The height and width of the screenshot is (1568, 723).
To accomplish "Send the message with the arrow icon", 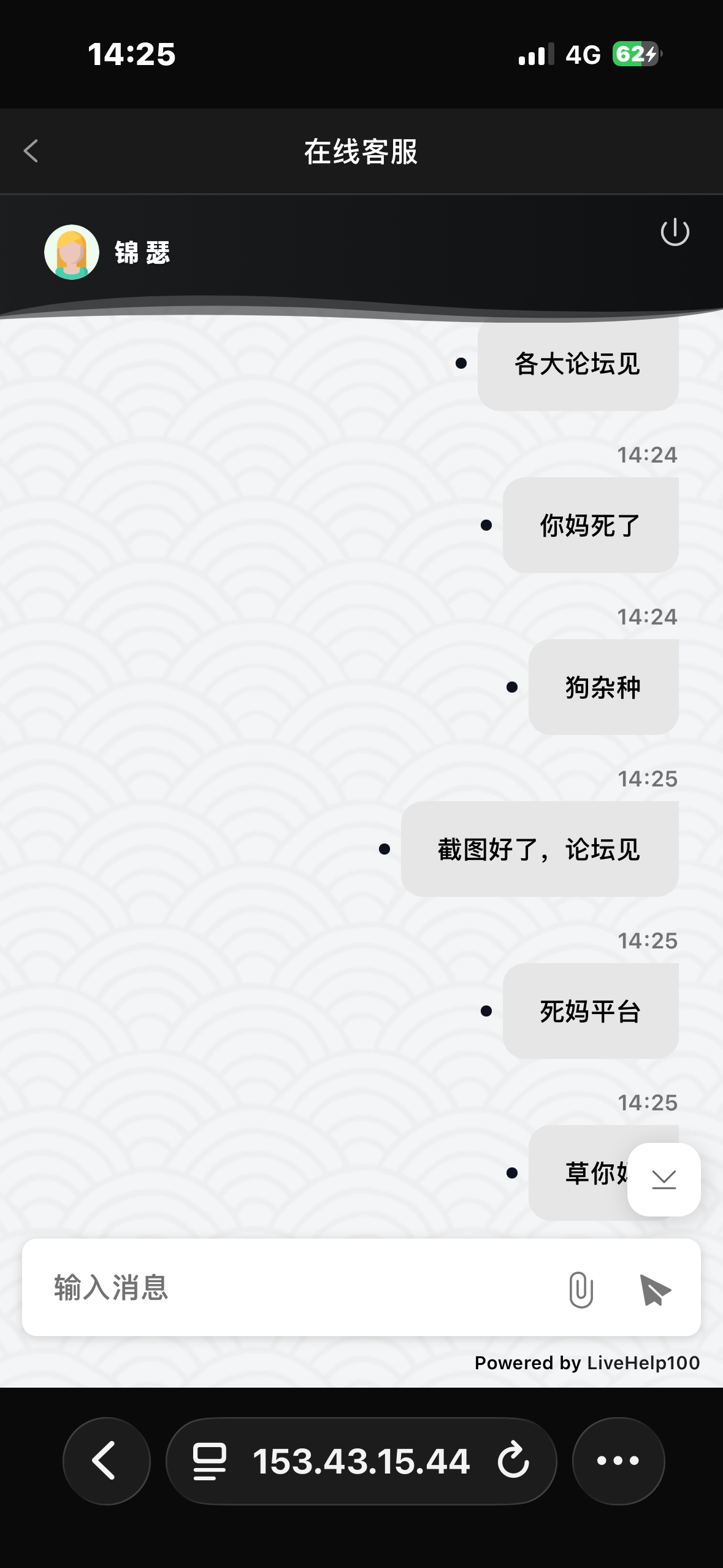I will (655, 1289).
